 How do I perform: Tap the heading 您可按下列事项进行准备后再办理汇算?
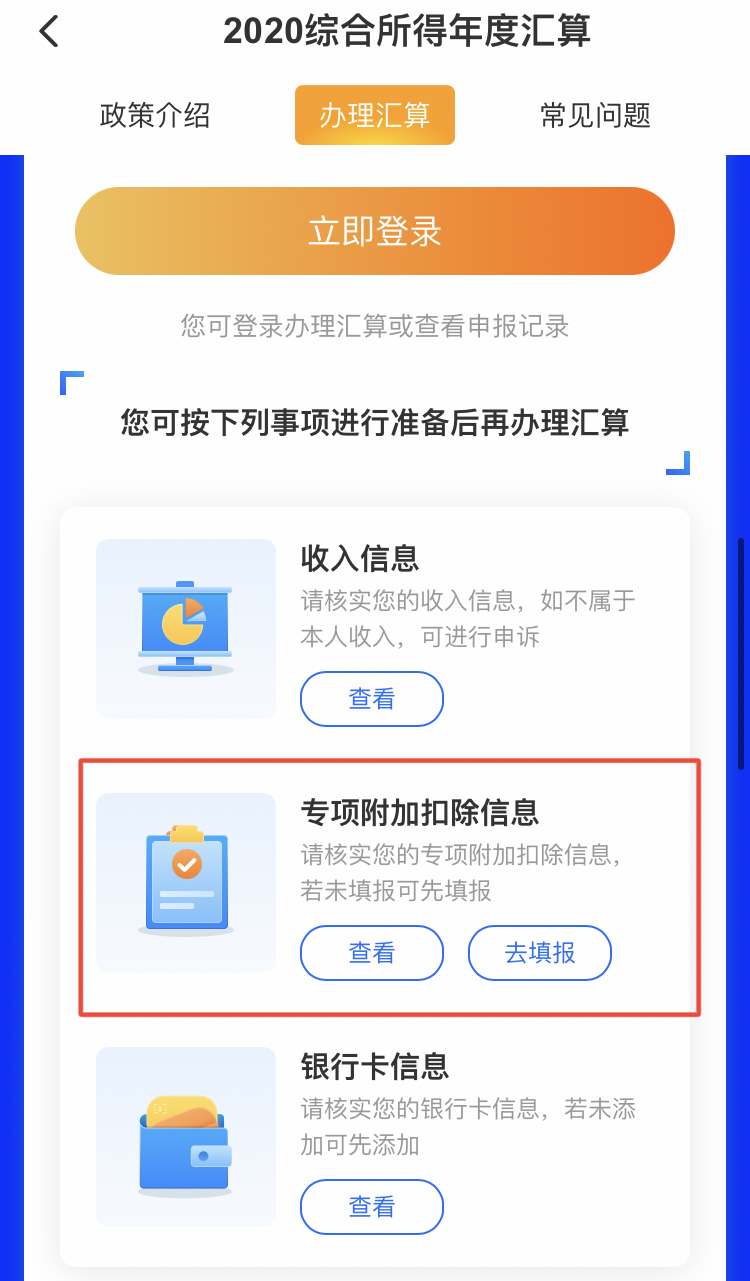tap(374, 424)
